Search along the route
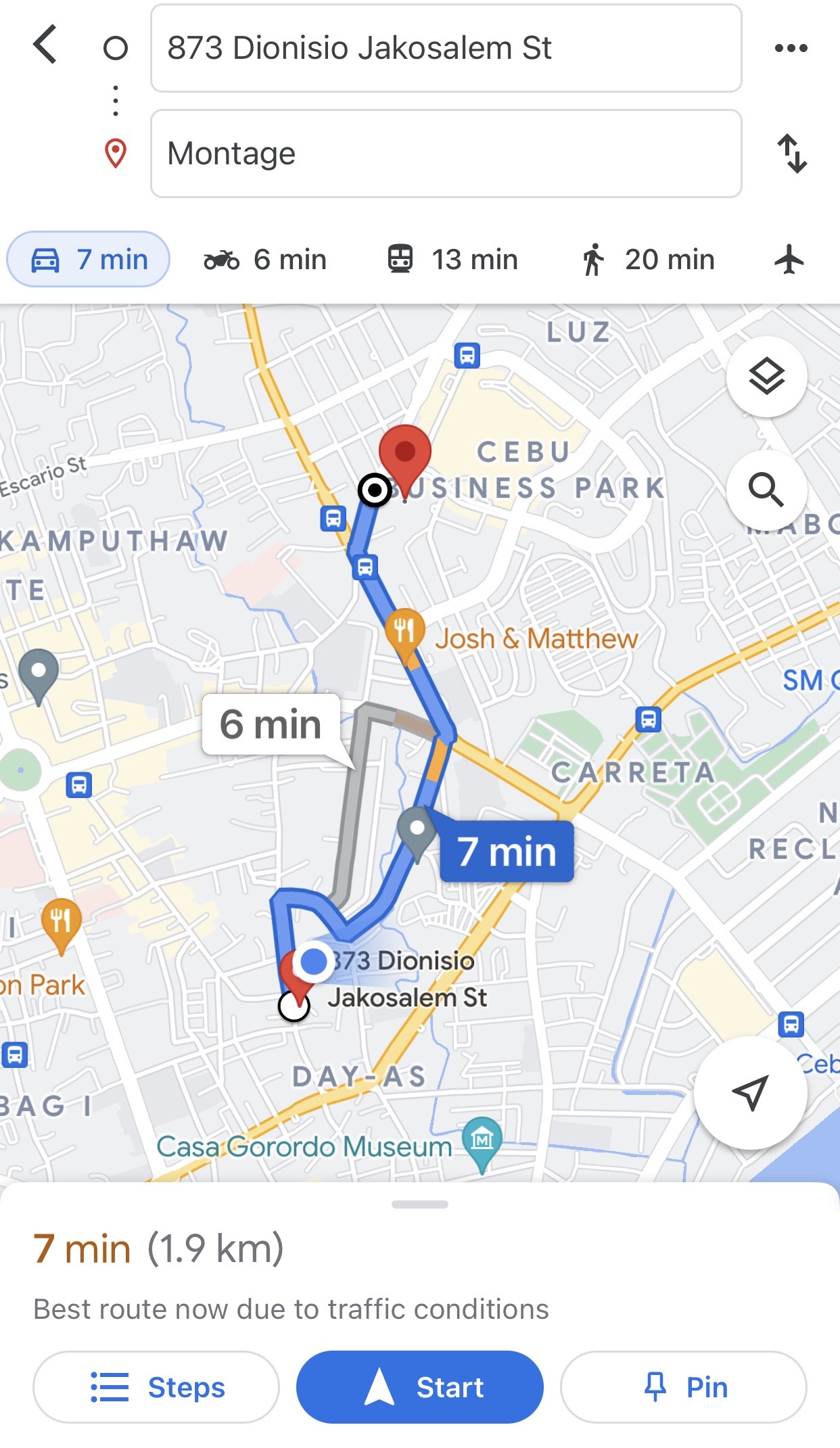 pos(766,489)
